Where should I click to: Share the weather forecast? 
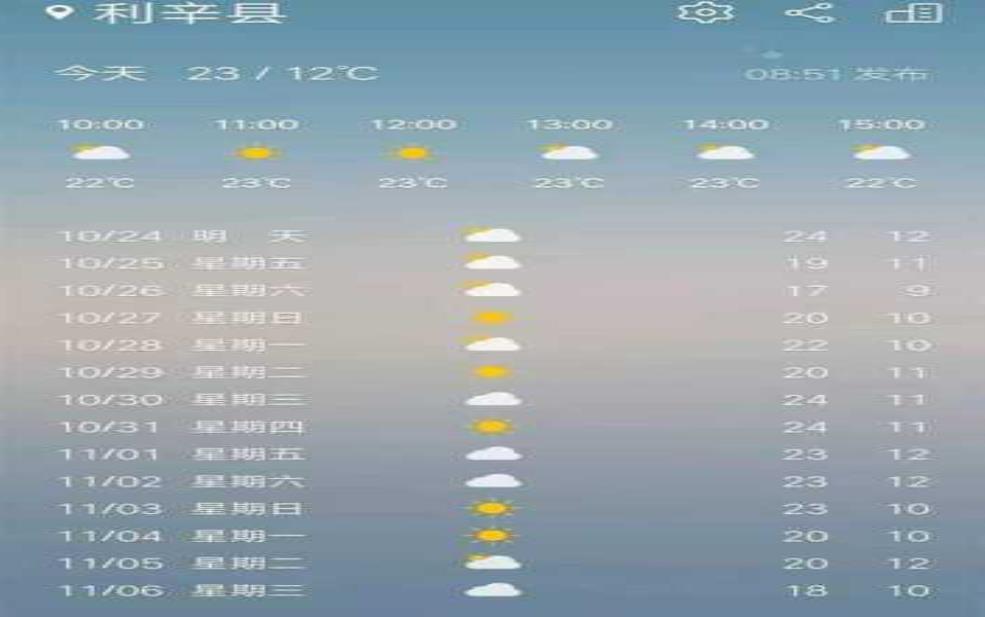[809, 12]
